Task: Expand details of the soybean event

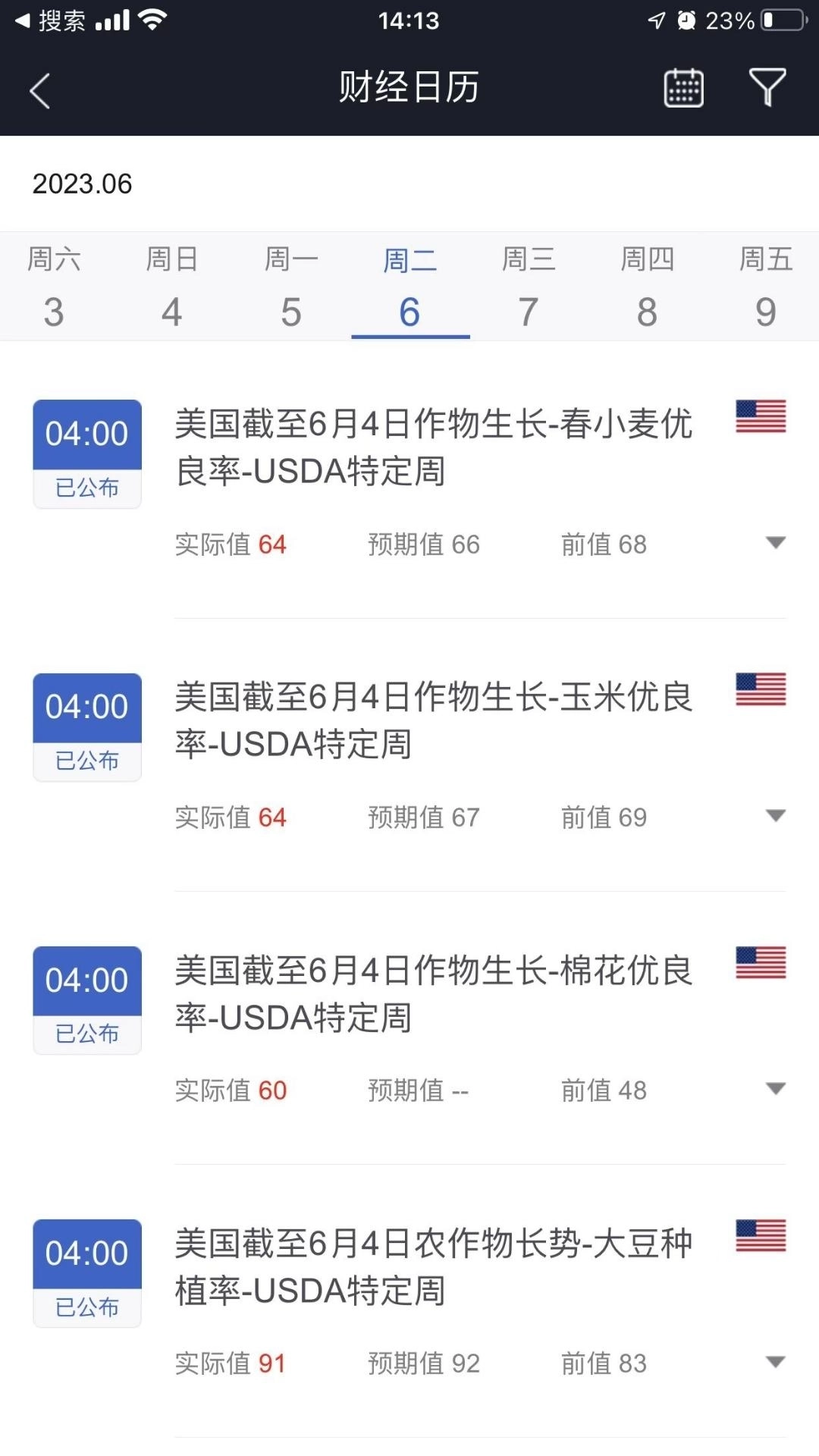Action: (x=775, y=1363)
